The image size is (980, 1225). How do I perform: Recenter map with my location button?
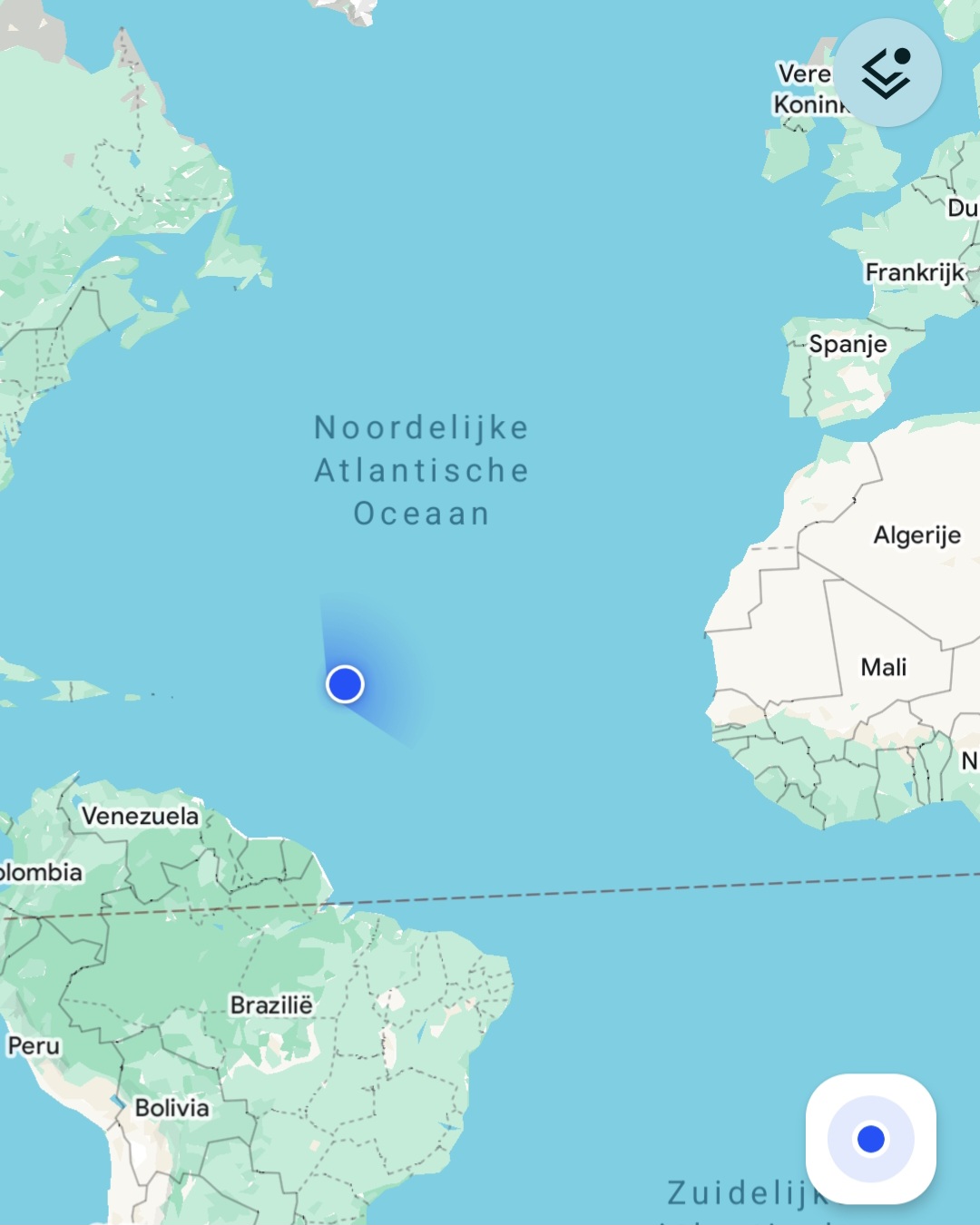[870, 1138]
